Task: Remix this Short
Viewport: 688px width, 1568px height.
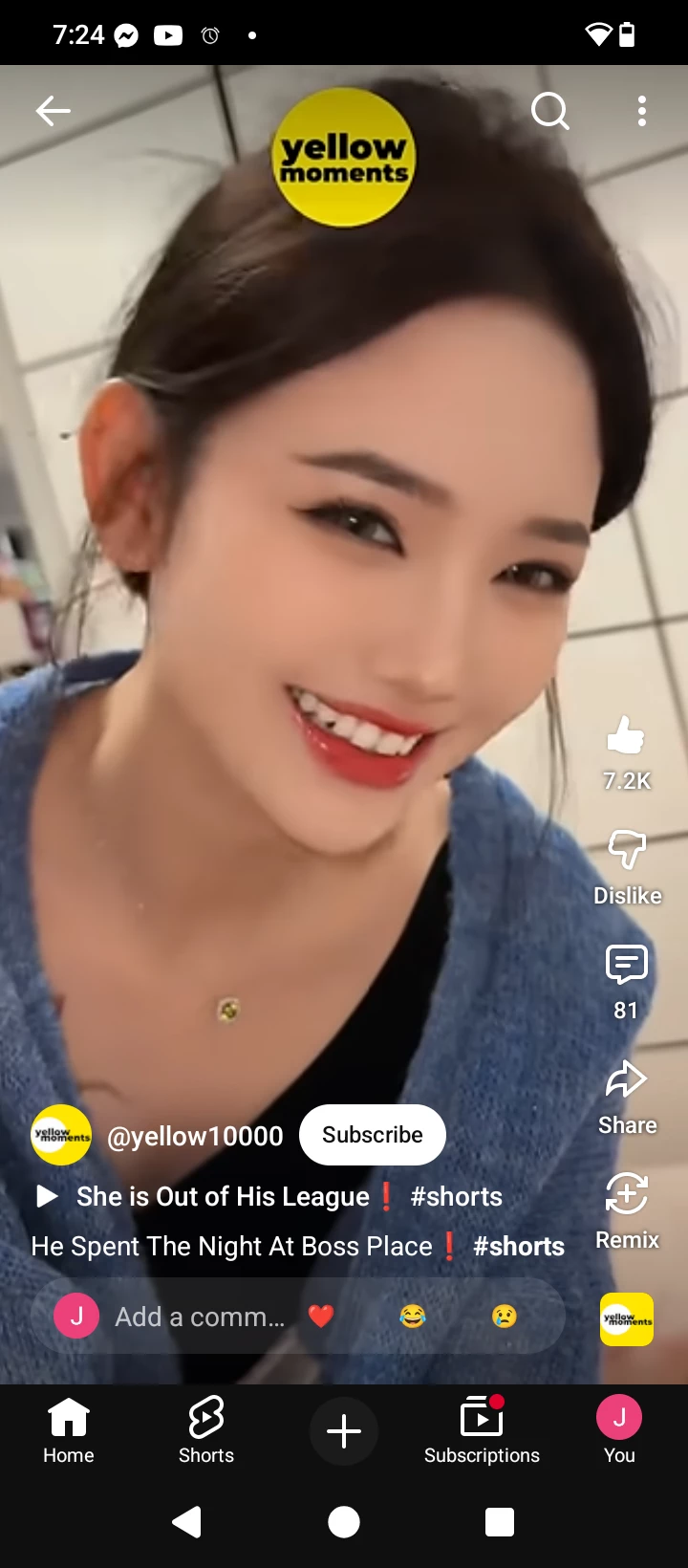Action: (x=627, y=1195)
